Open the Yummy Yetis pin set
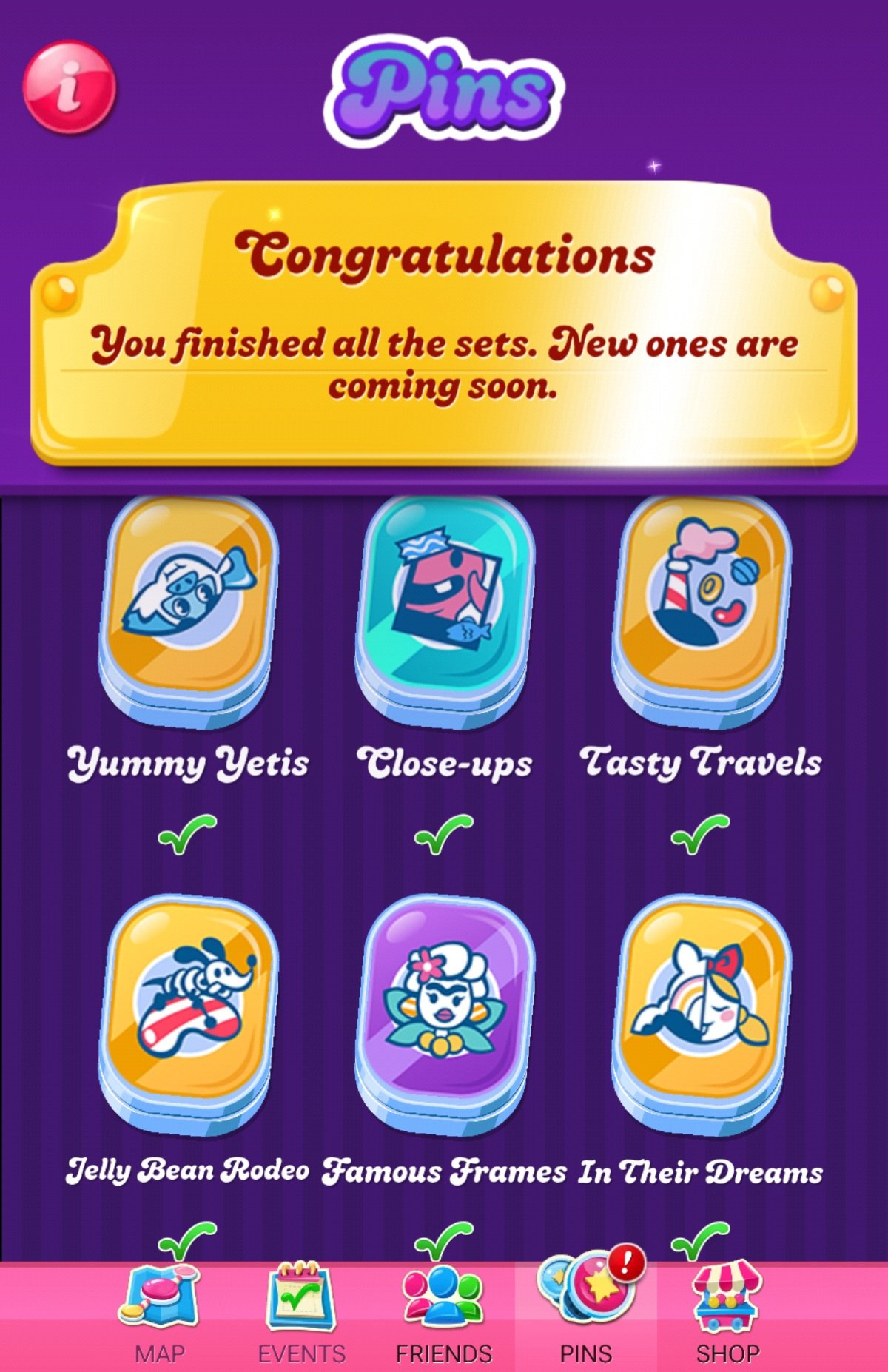Viewport: 888px width, 1372px height. click(188, 607)
